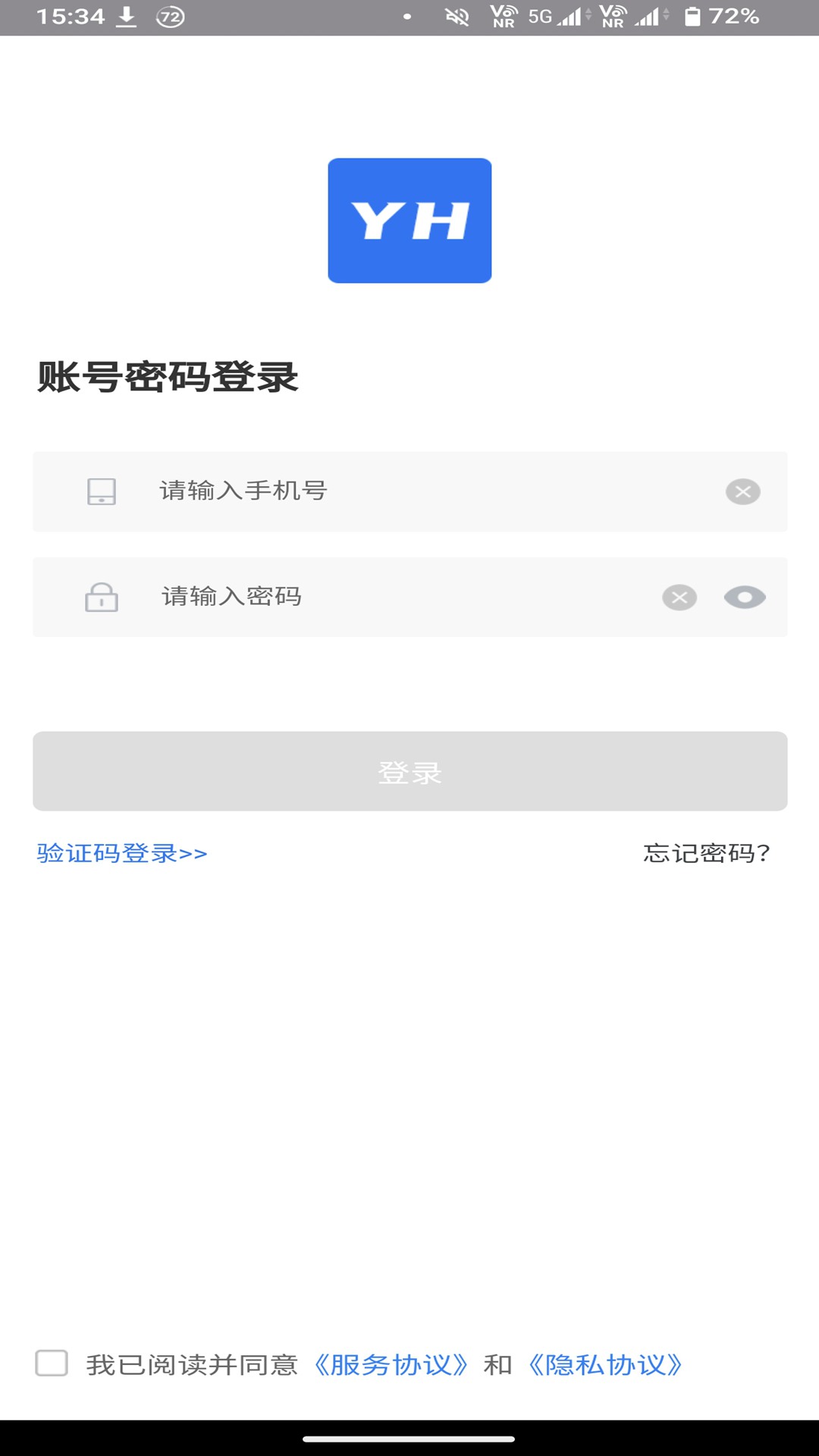Screen dimensions: 819x1456
Task: Tap the navigation bar at screen bottom
Action: pos(409,1439)
